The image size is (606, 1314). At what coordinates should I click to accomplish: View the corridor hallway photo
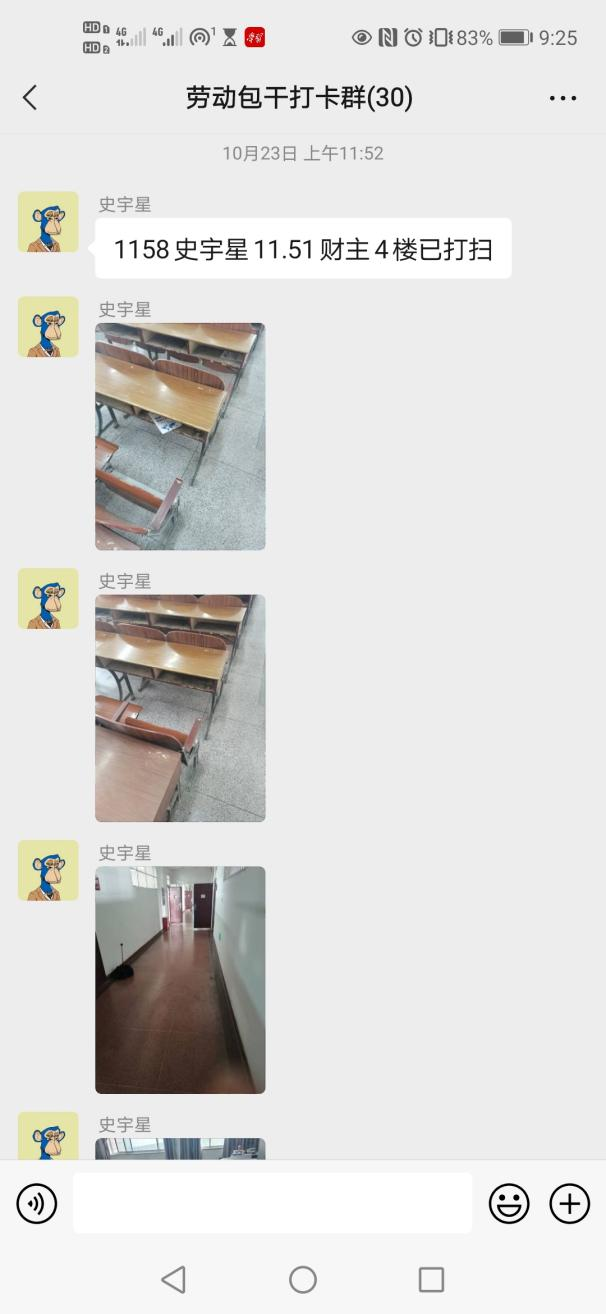coord(180,980)
